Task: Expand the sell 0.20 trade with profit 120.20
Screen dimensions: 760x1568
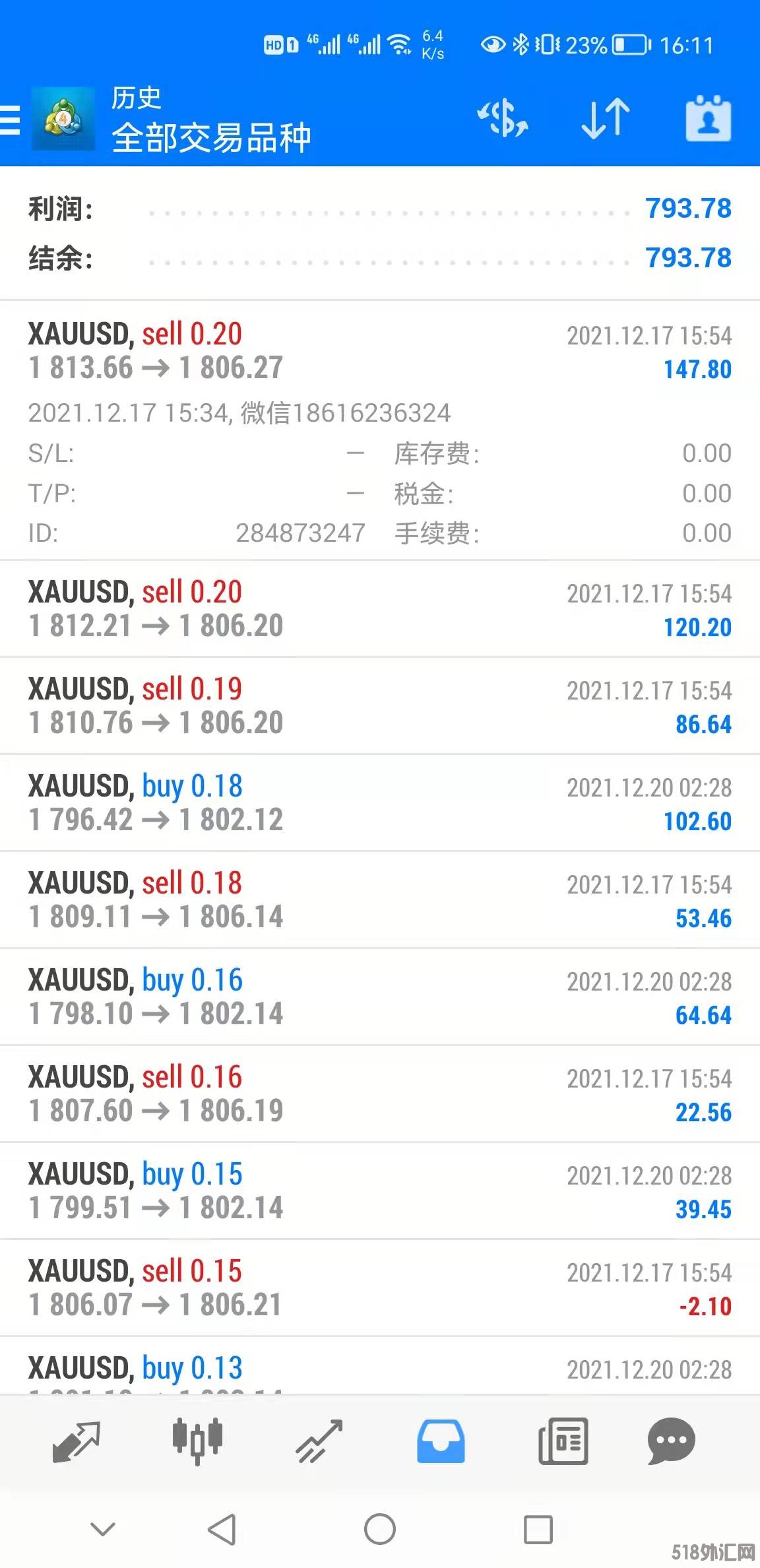Action: tap(380, 608)
